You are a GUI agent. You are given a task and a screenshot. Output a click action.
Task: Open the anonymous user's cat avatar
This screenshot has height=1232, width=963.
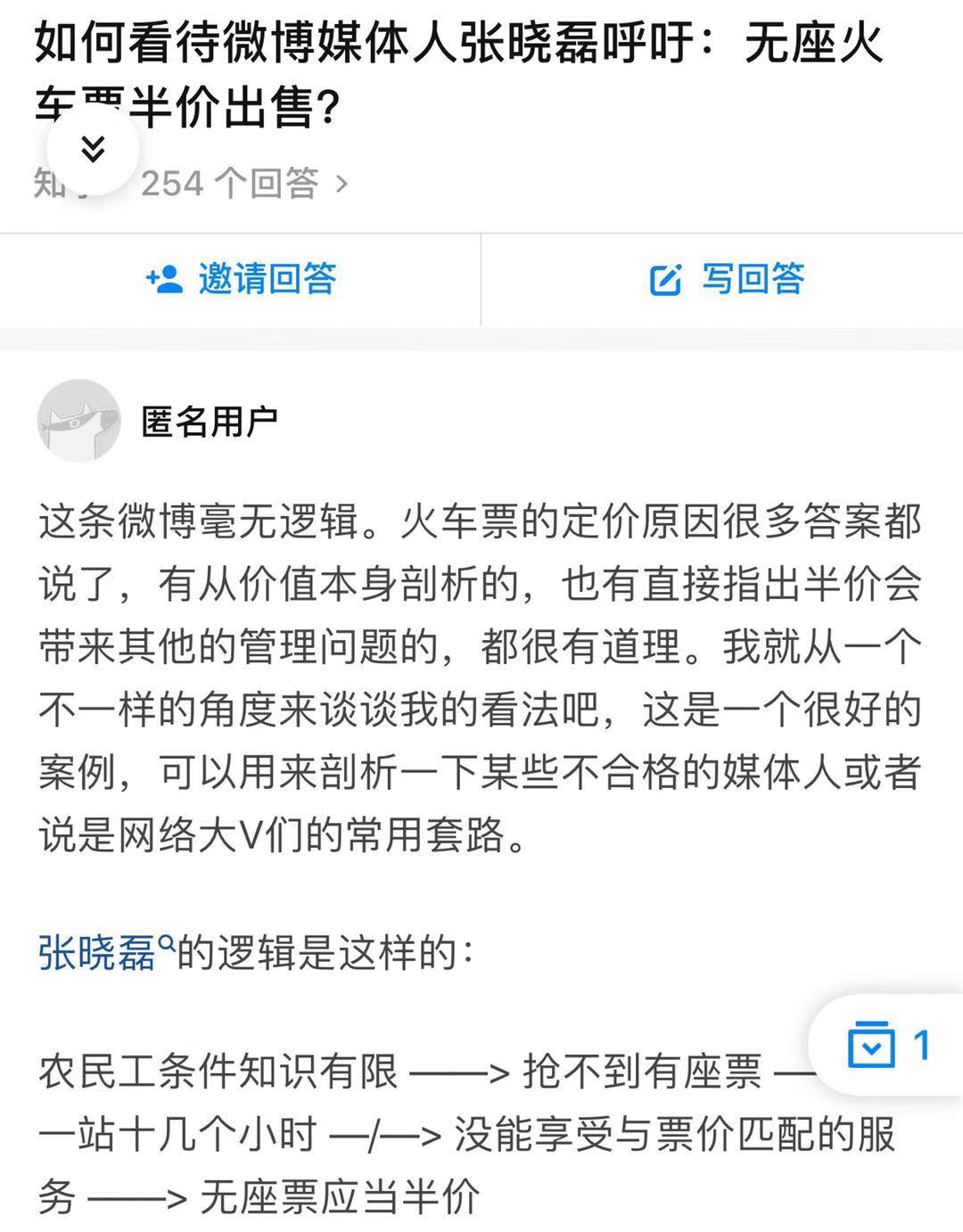78,421
